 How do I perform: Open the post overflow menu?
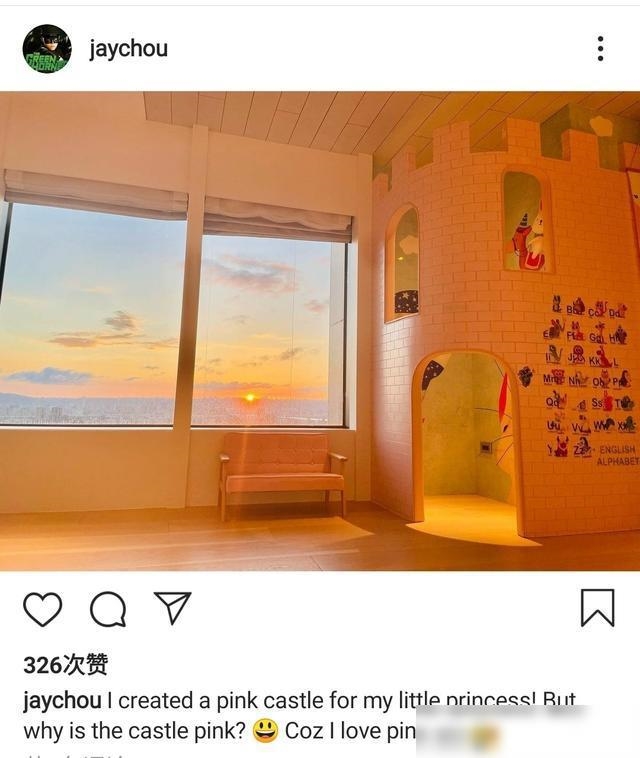click(599, 48)
